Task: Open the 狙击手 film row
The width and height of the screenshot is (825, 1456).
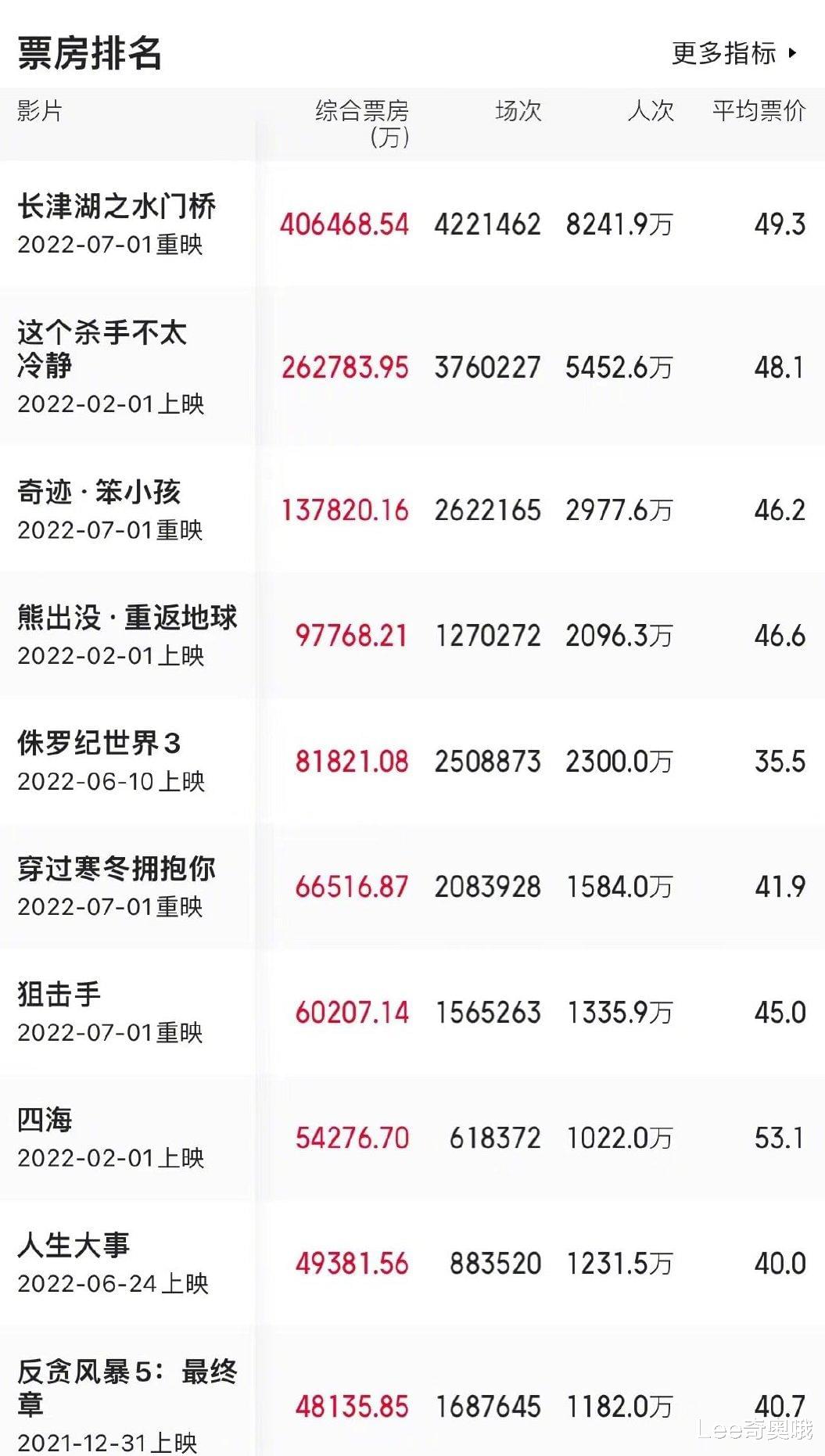Action: pyautogui.click(x=59, y=995)
